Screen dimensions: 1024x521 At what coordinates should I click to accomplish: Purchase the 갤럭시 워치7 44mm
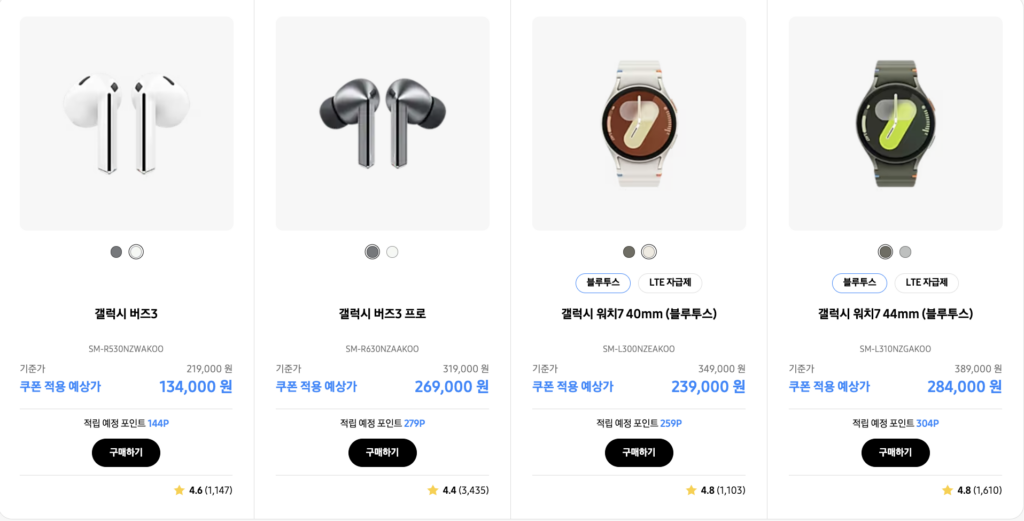tap(895, 452)
